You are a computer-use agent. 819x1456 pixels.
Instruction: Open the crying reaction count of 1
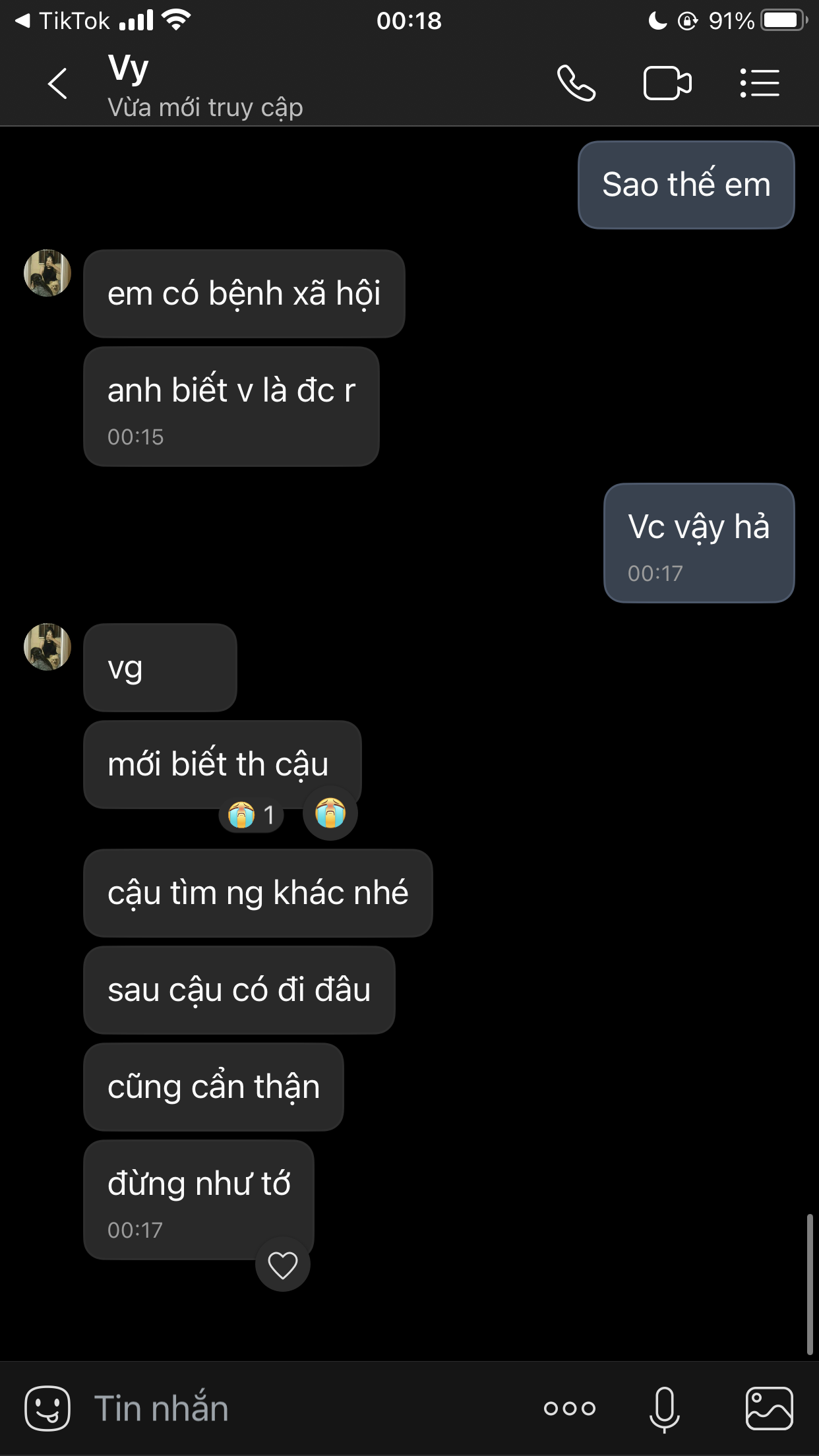[x=251, y=816]
